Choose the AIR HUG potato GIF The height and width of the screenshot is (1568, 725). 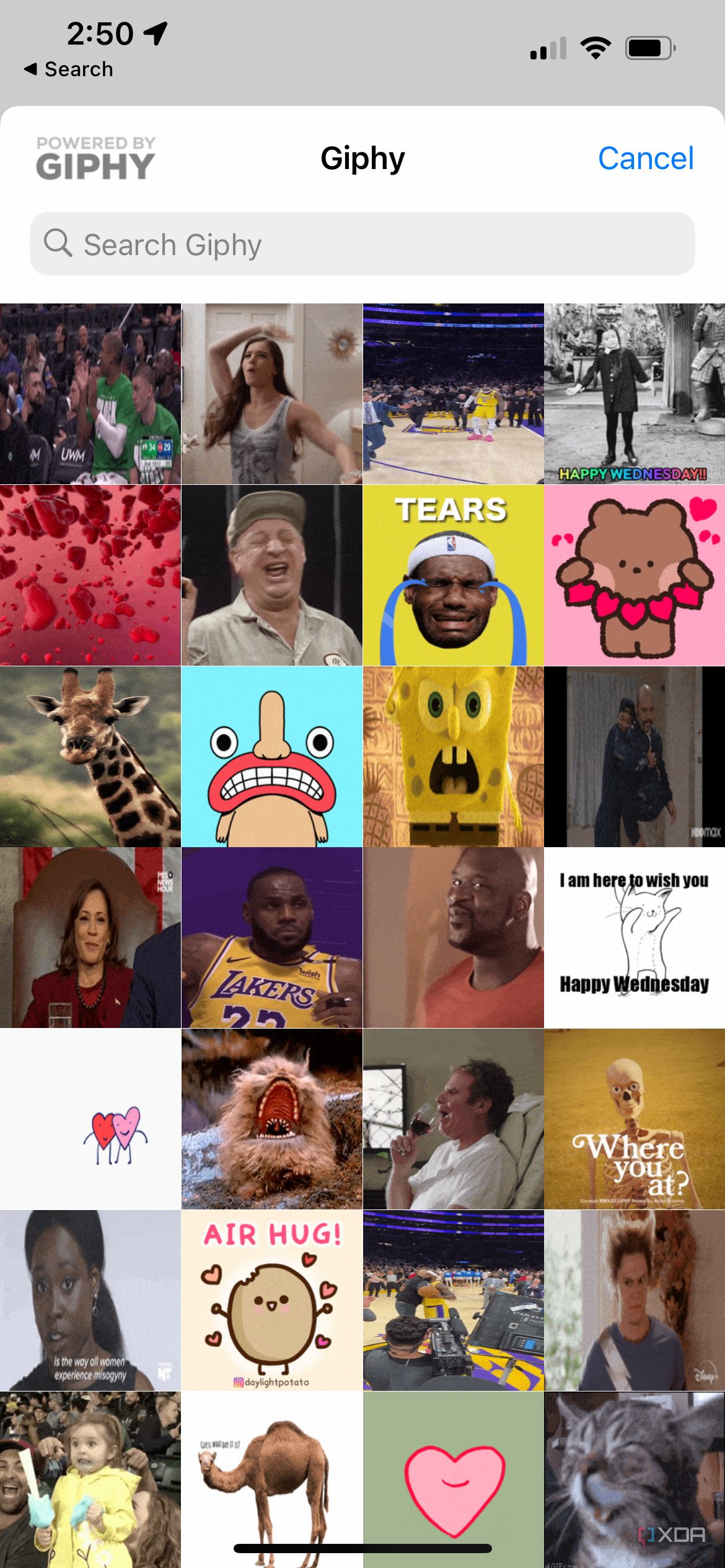(271, 1300)
